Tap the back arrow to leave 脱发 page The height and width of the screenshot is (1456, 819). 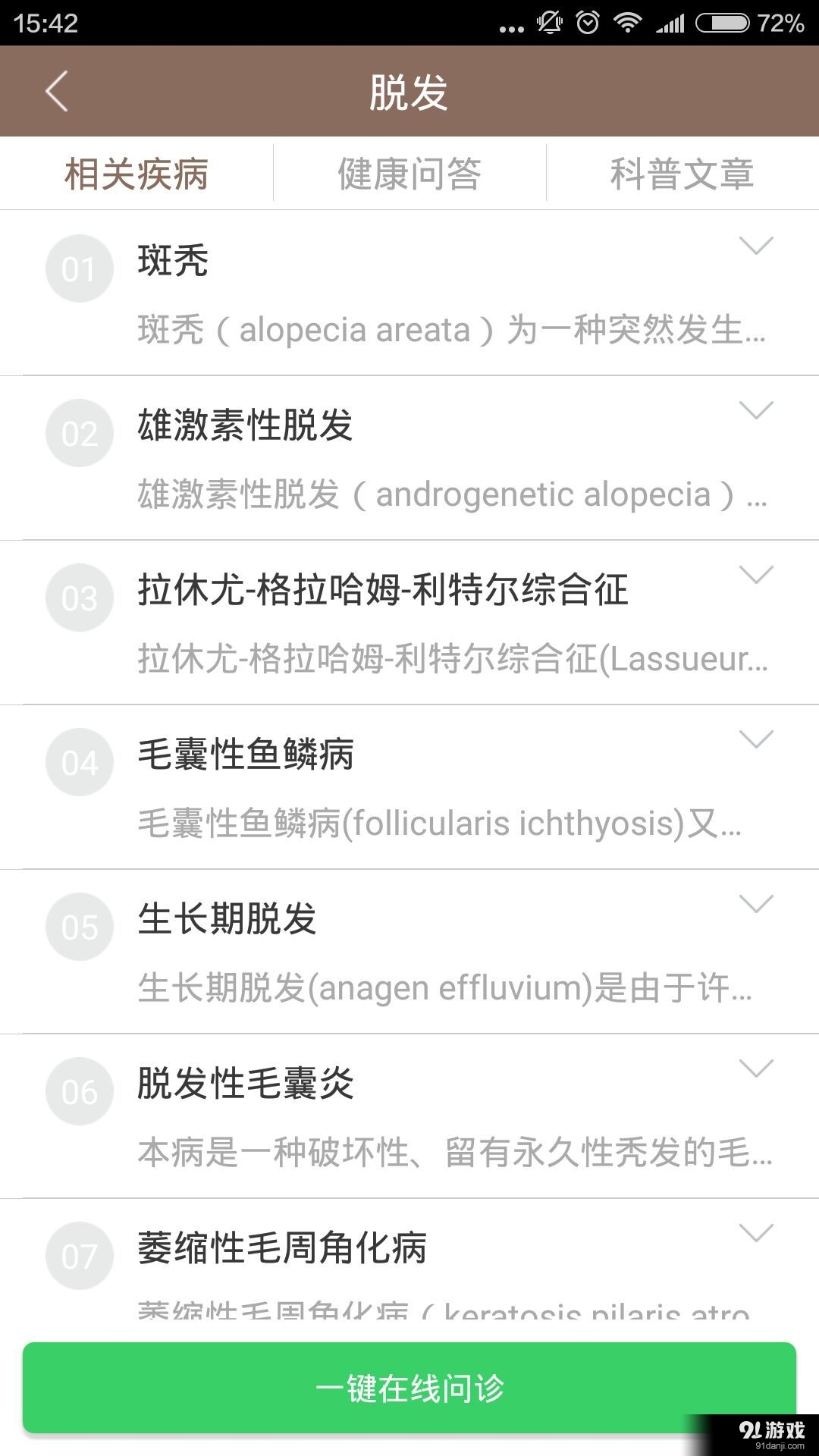[x=57, y=89]
